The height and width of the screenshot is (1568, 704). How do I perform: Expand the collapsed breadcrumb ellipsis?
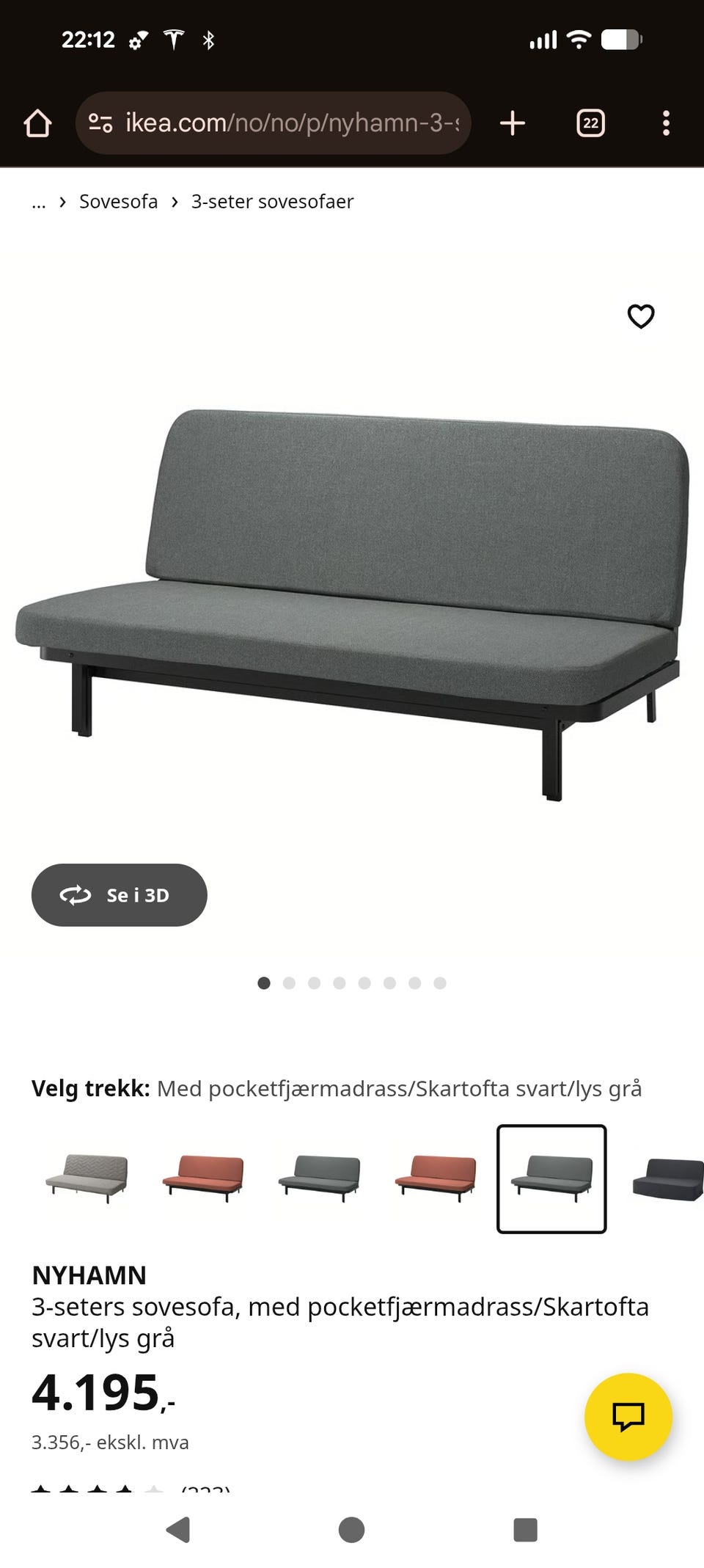39,202
